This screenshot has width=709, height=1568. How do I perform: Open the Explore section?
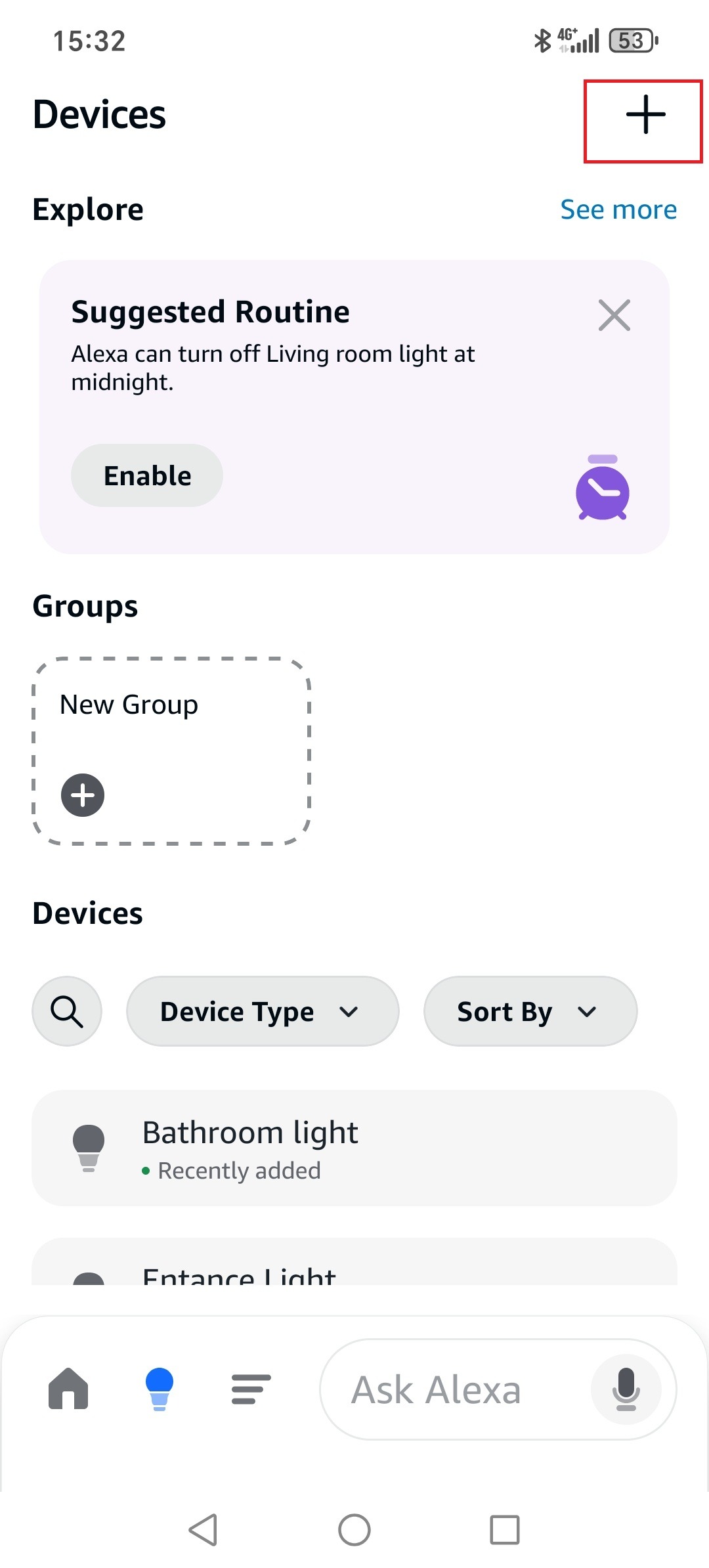coord(88,209)
